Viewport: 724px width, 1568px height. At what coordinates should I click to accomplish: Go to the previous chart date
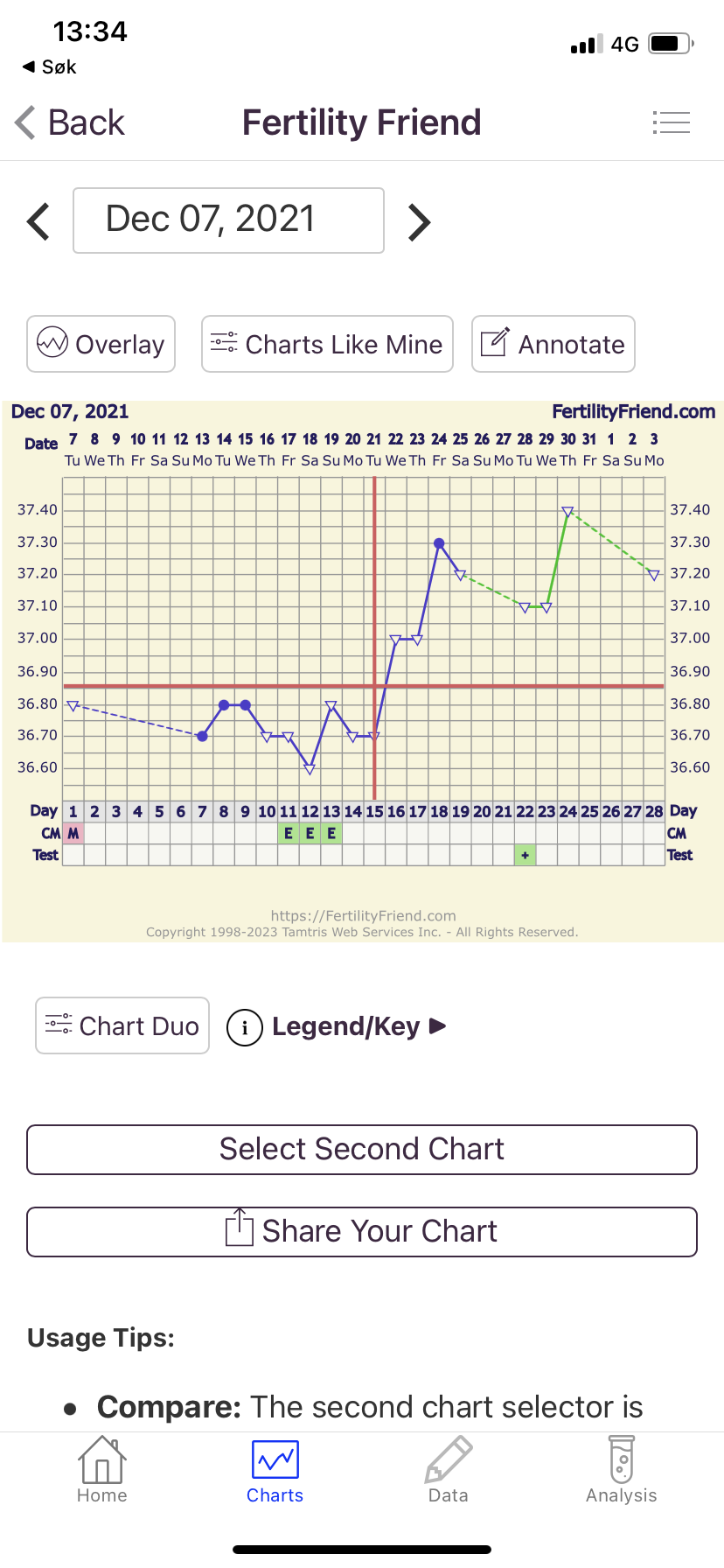[x=38, y=221]
